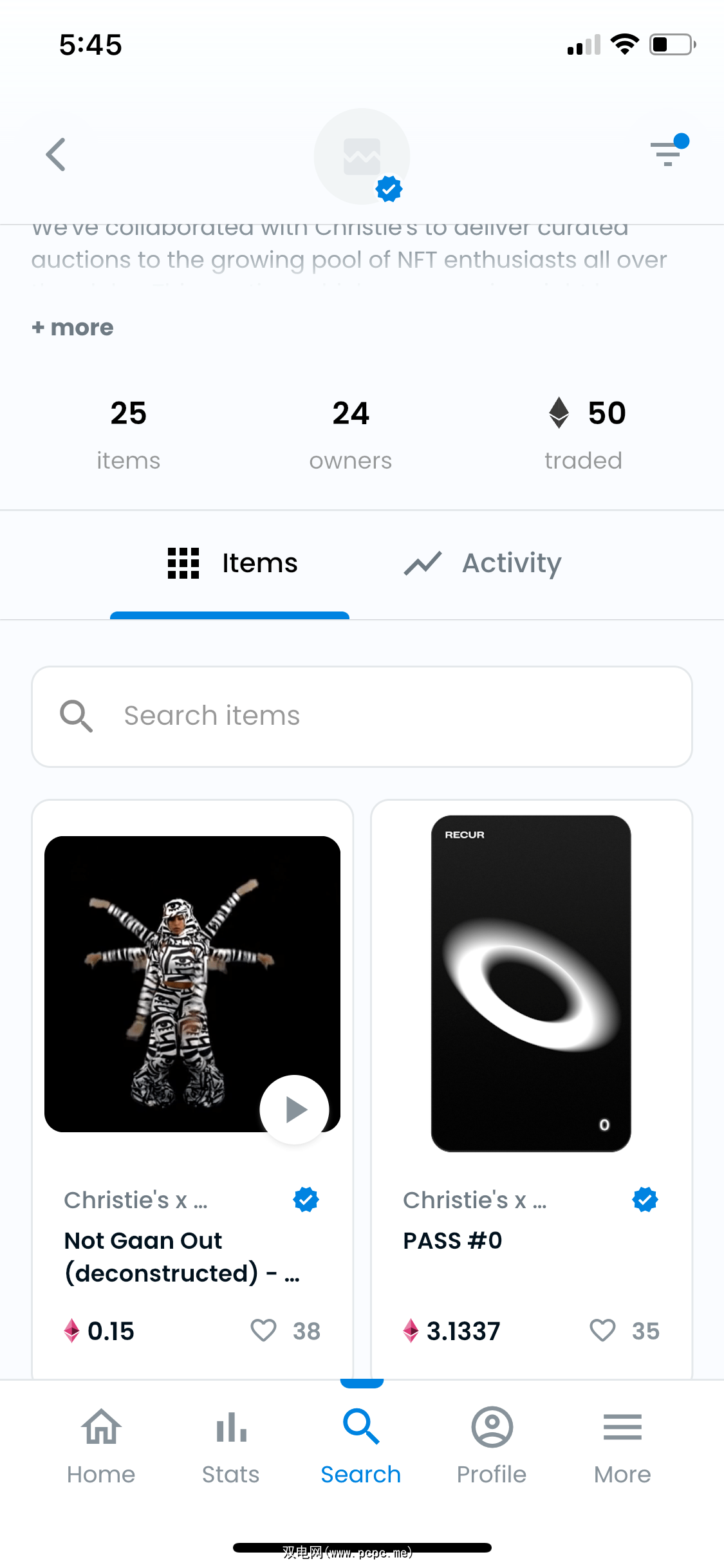The width and height of the screenshot is (724, 1568).
Task: Expand the description with + more
Action: click(x=73, y=328)
